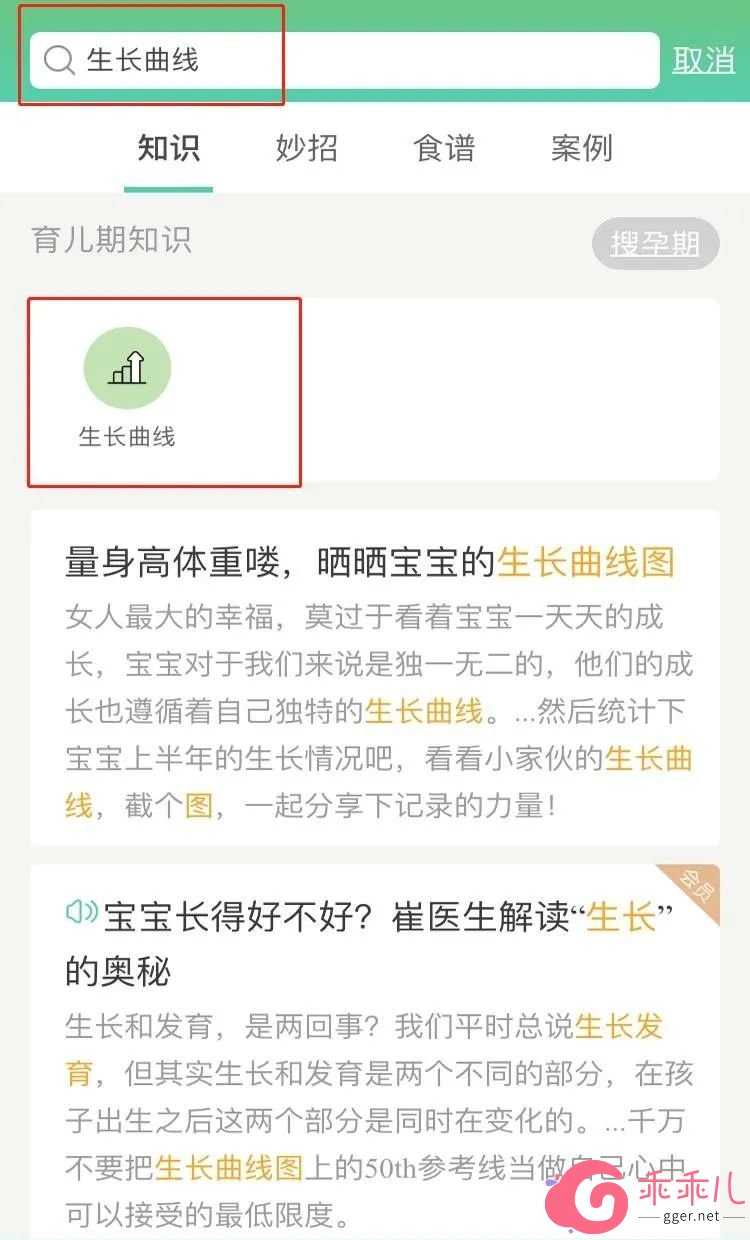Switch to the 妙招 tab
The width and height of the screenshot is (750, 1240).
pyautogui.click(x=306, y=149)
